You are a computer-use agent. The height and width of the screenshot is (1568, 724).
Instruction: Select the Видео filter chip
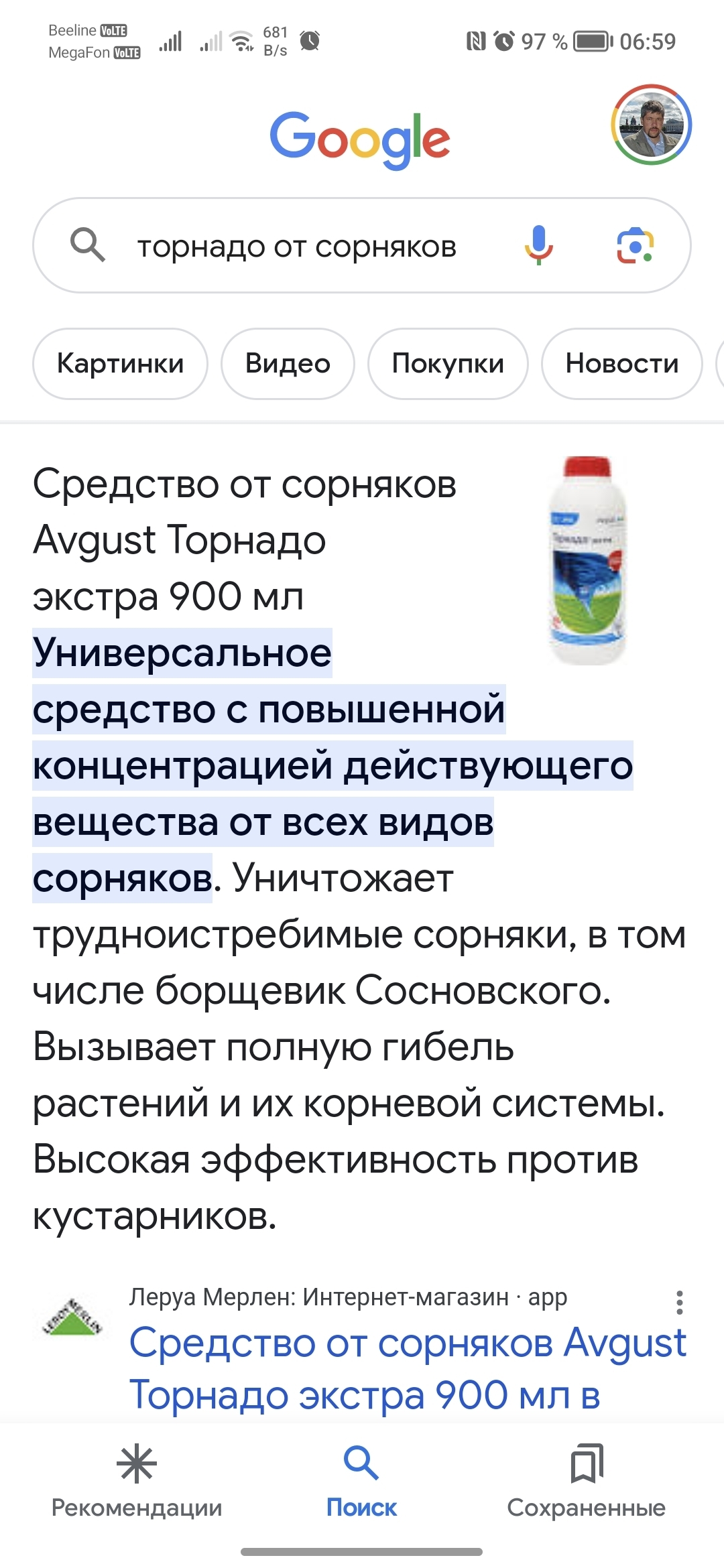pyautogui.click(x=288, y=364)
